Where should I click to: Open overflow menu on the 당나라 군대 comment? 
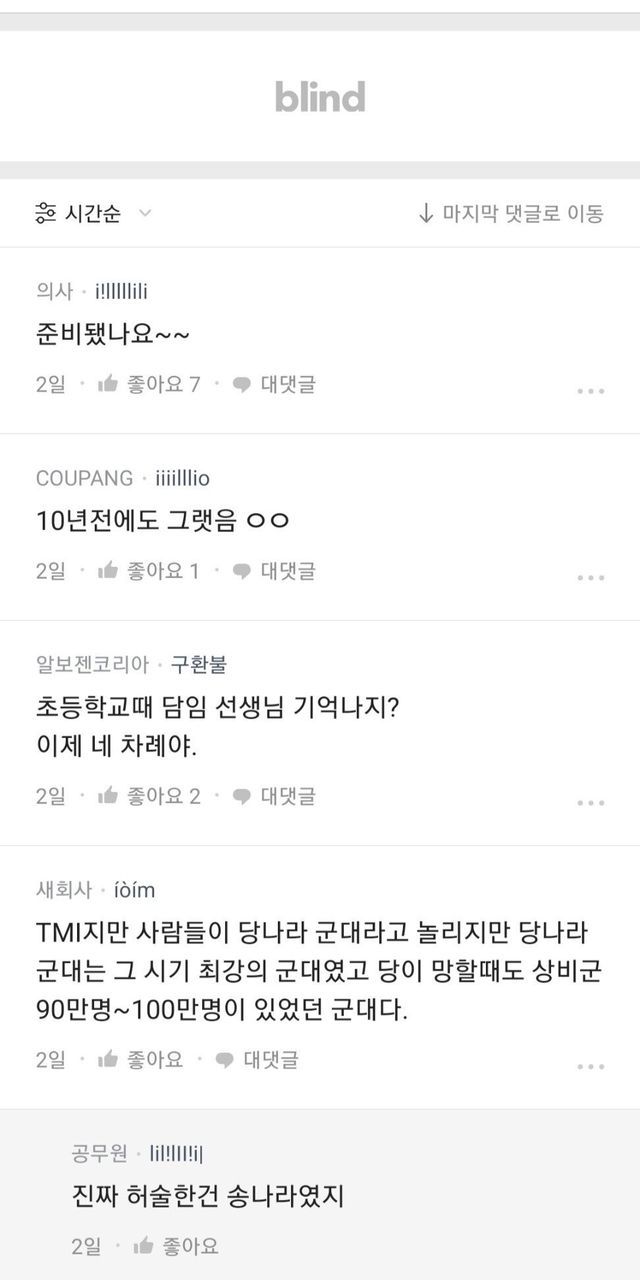591,1067
